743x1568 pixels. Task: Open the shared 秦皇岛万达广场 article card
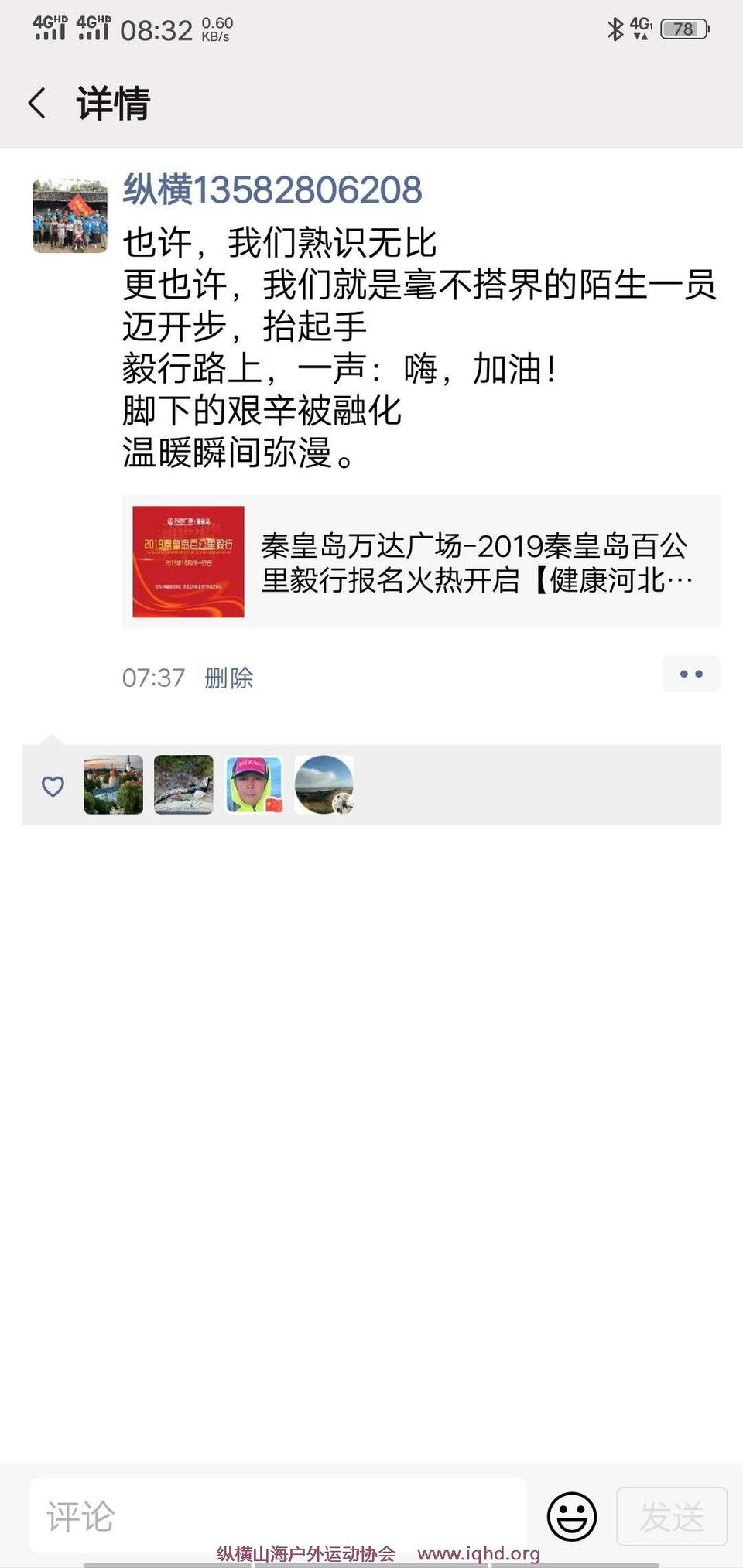[421, 562]
